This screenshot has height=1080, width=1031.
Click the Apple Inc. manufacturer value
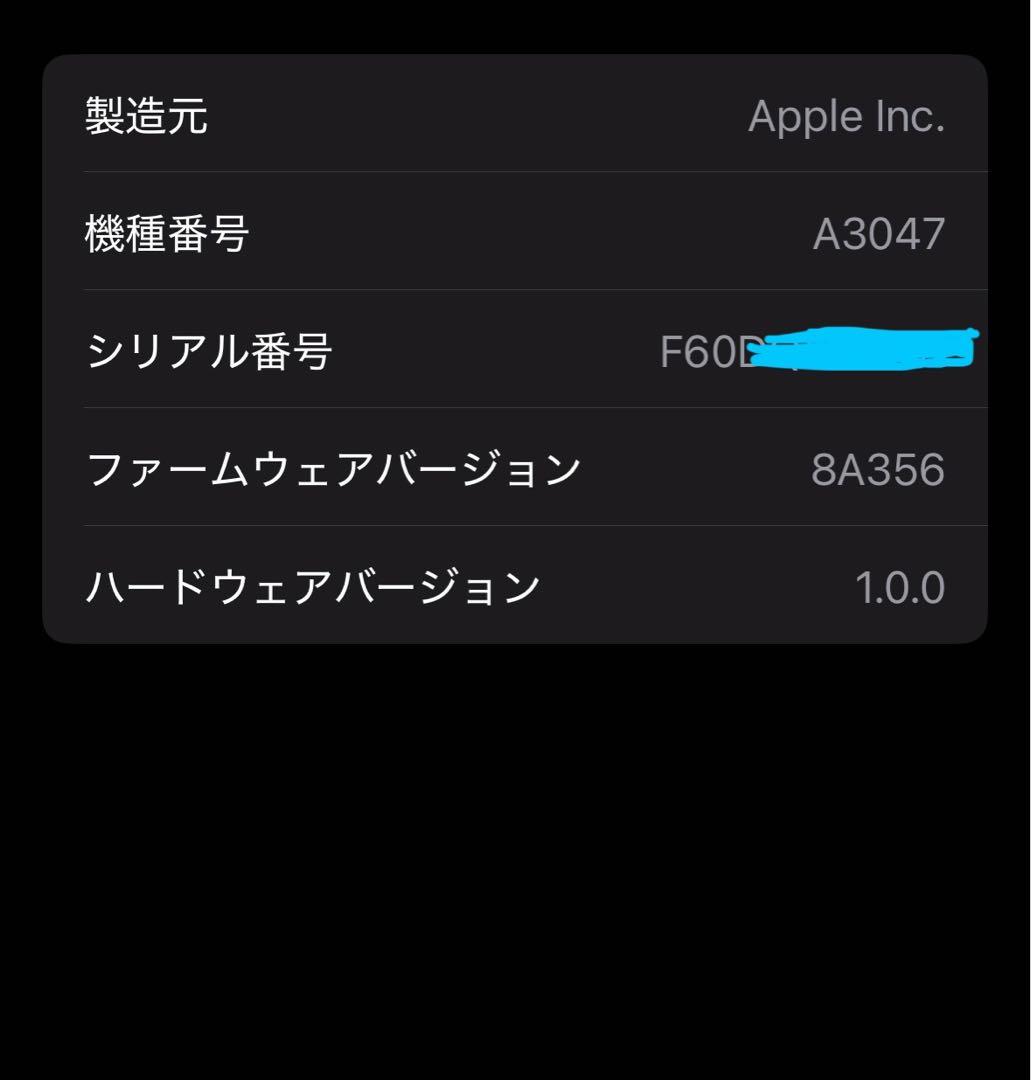pos(847,117)
